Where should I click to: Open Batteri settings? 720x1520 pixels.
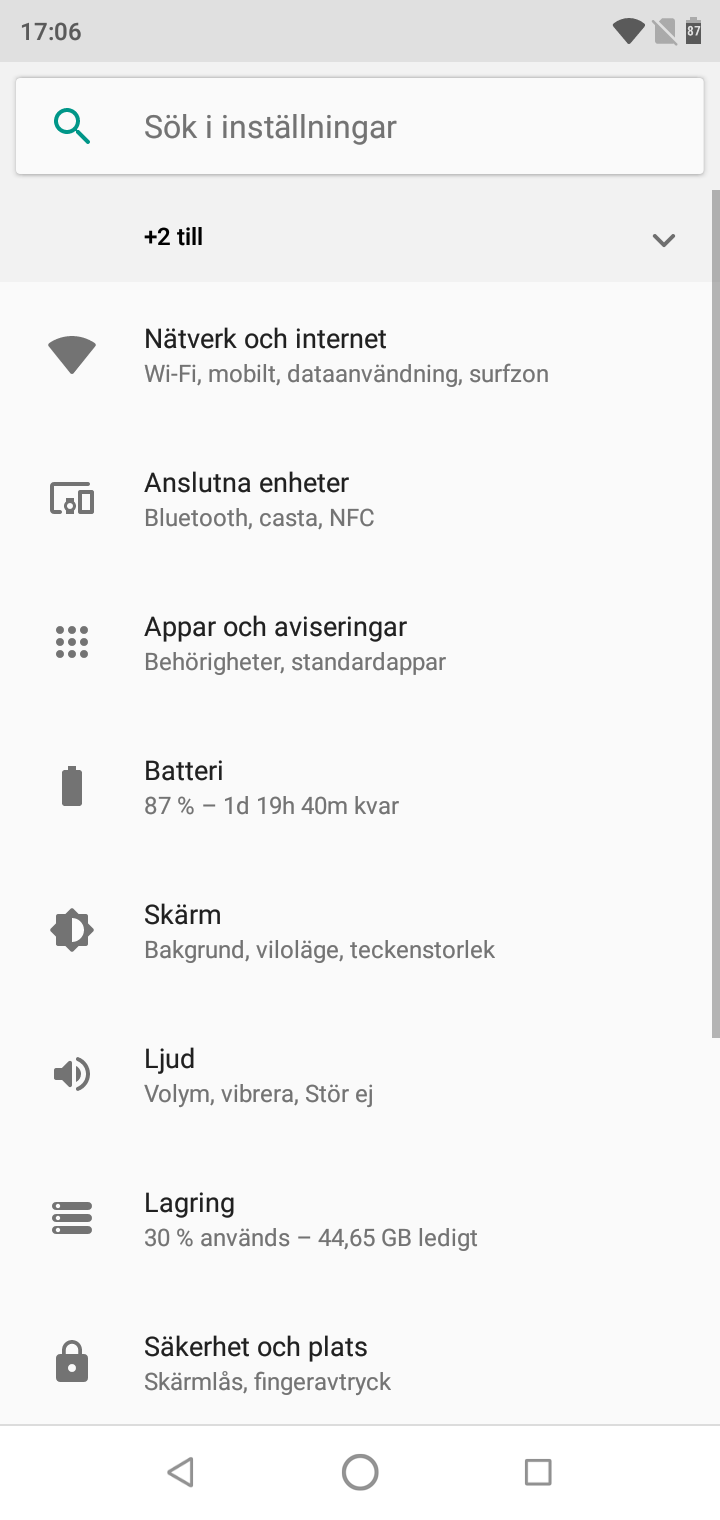271,787
